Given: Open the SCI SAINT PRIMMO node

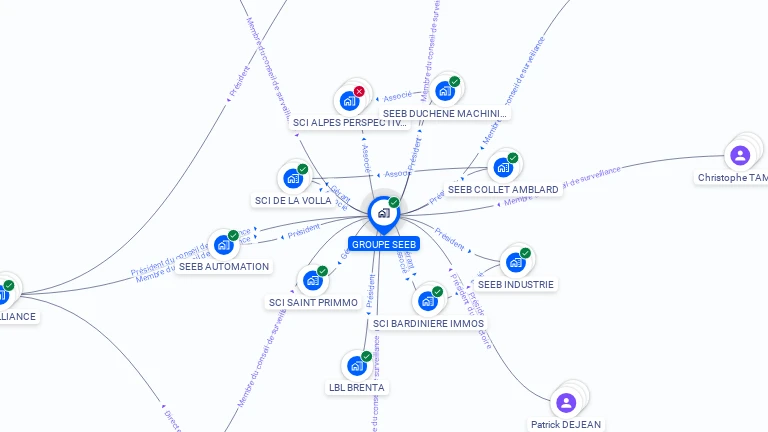Looking at the screenshot, I should point(312,281).
